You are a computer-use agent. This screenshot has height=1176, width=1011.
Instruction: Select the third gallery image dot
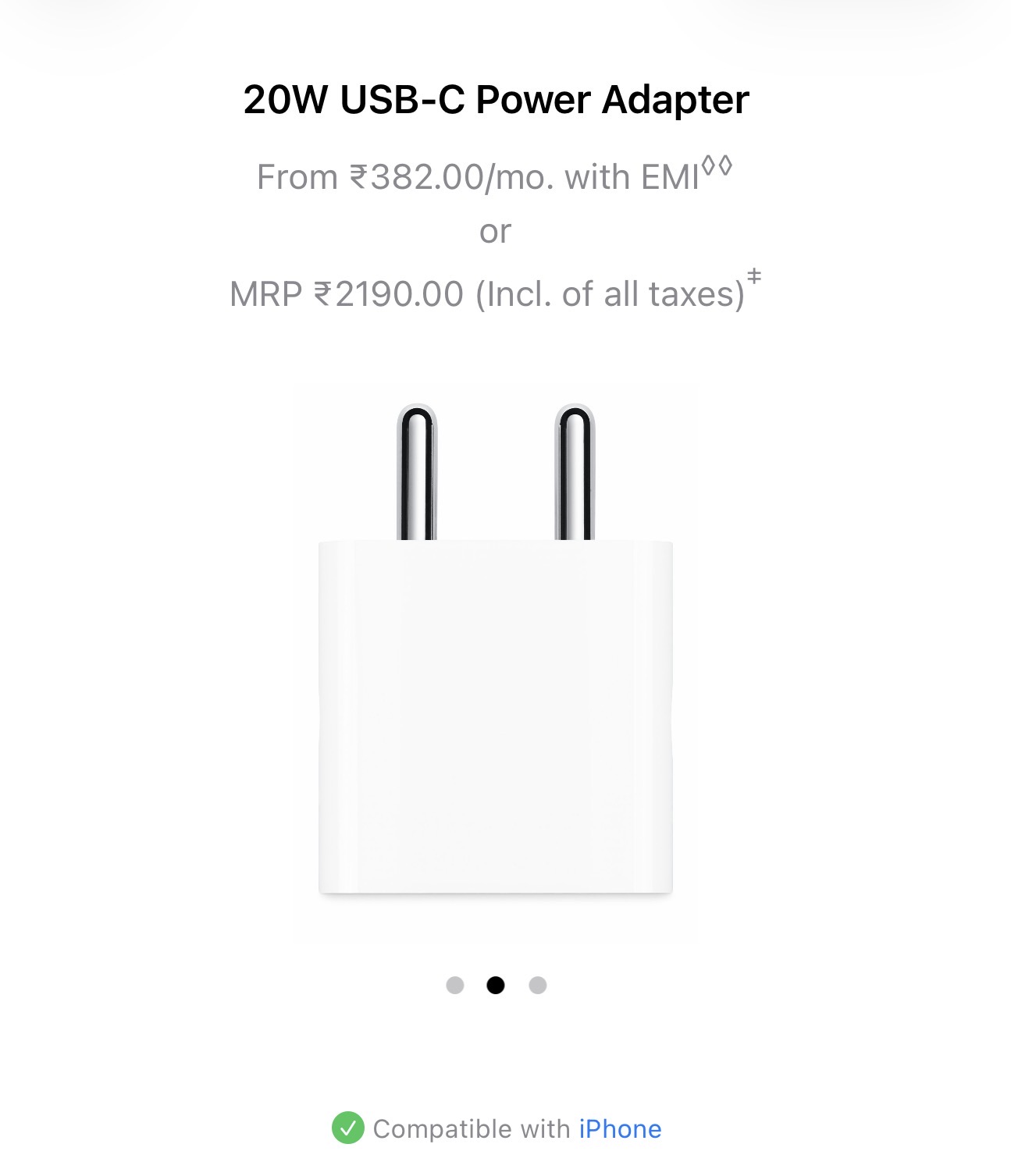pos(537,985)
